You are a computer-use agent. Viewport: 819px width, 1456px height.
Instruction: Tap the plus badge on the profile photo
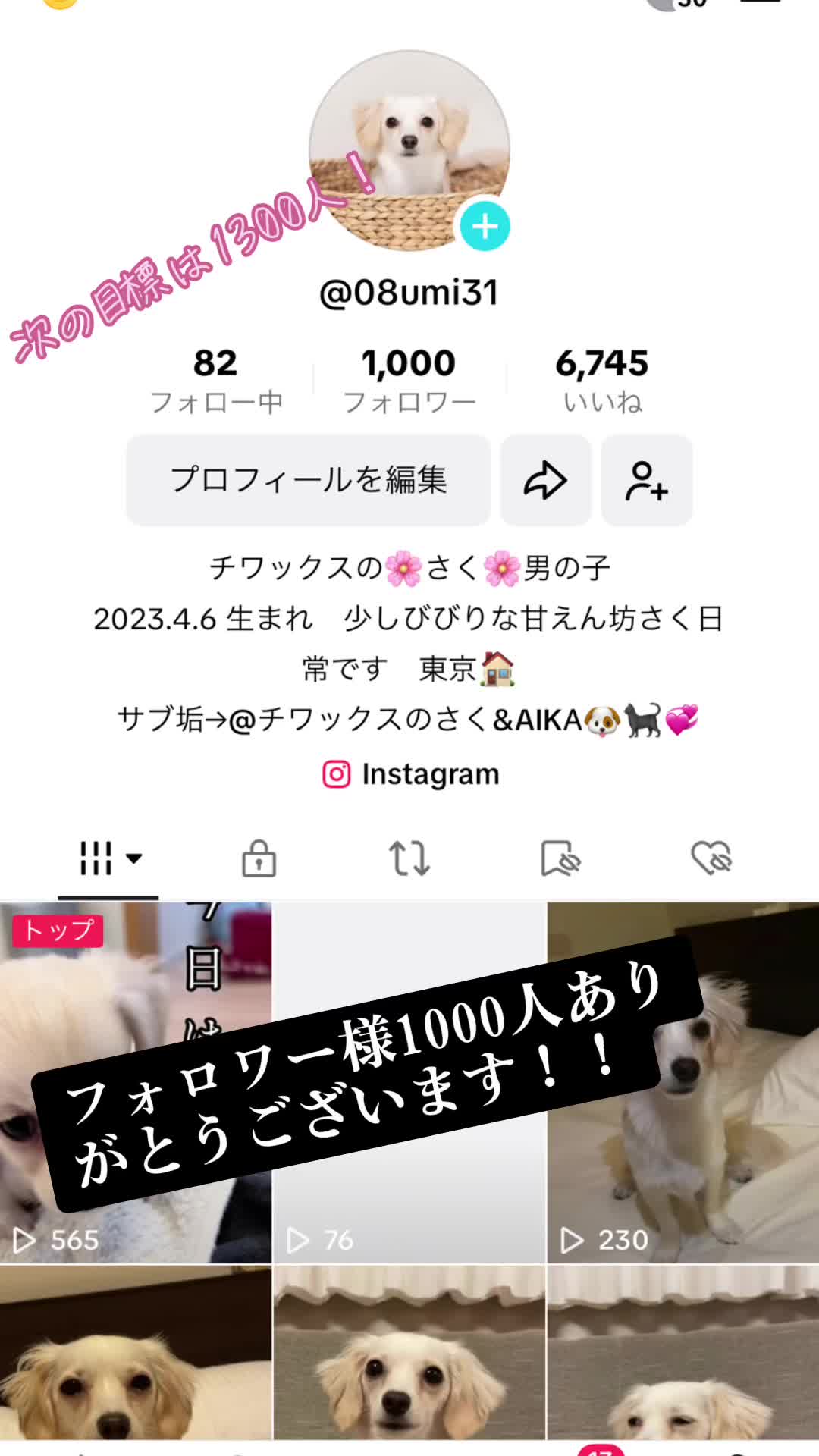click(x=485, y=226)
